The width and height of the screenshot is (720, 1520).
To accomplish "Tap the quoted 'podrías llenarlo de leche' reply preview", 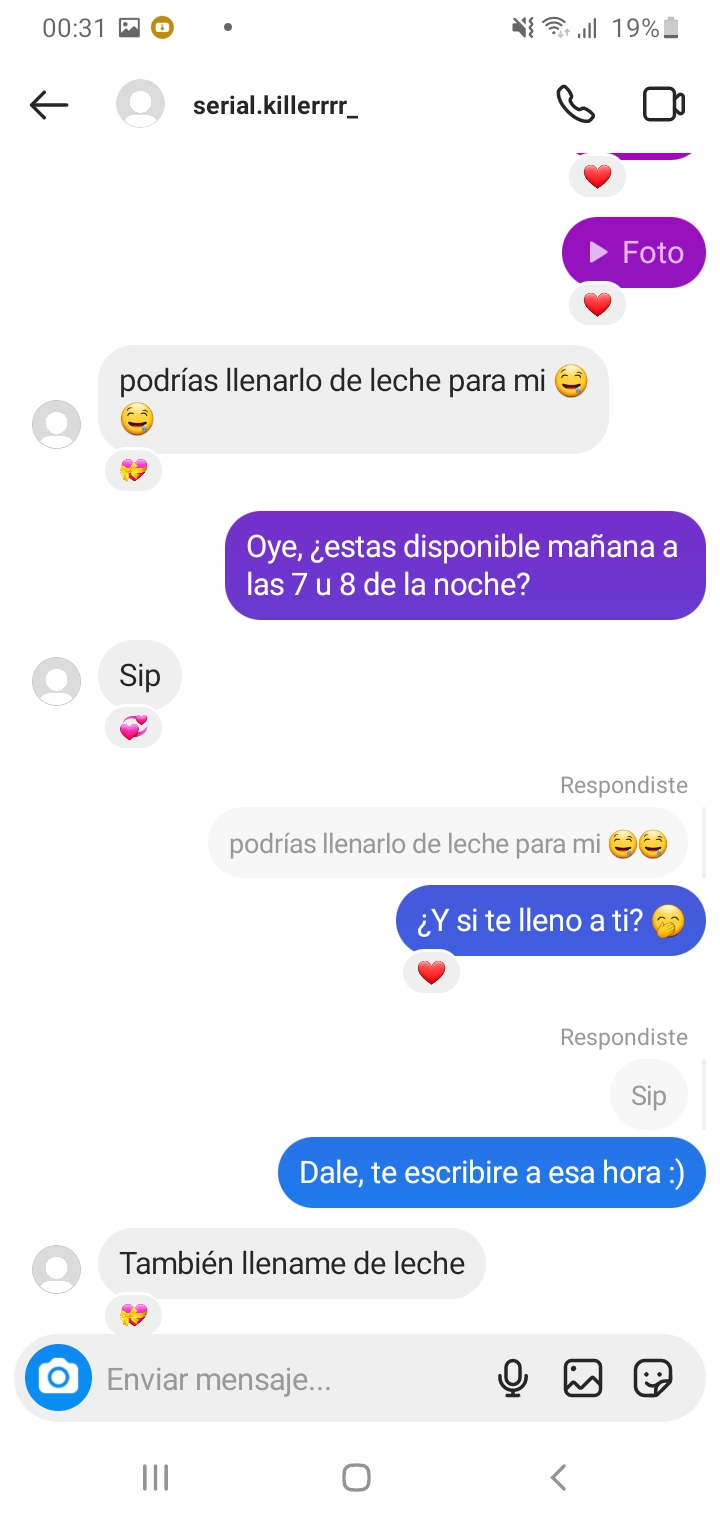I will click(447, 844).
